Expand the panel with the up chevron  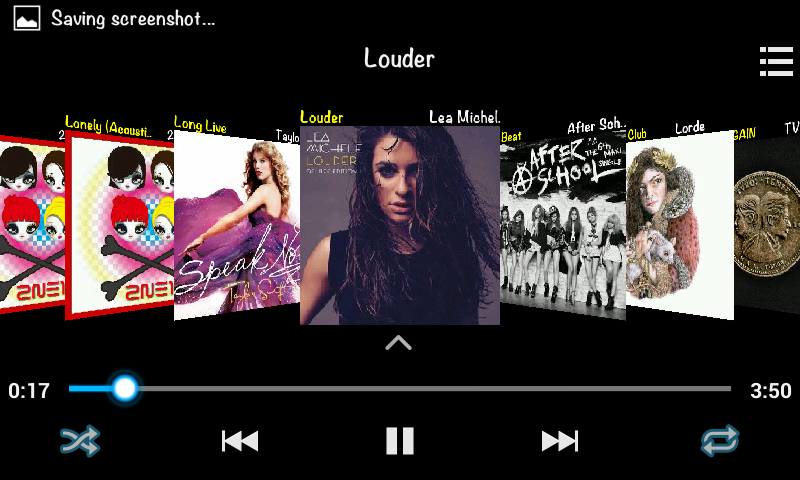398,343
